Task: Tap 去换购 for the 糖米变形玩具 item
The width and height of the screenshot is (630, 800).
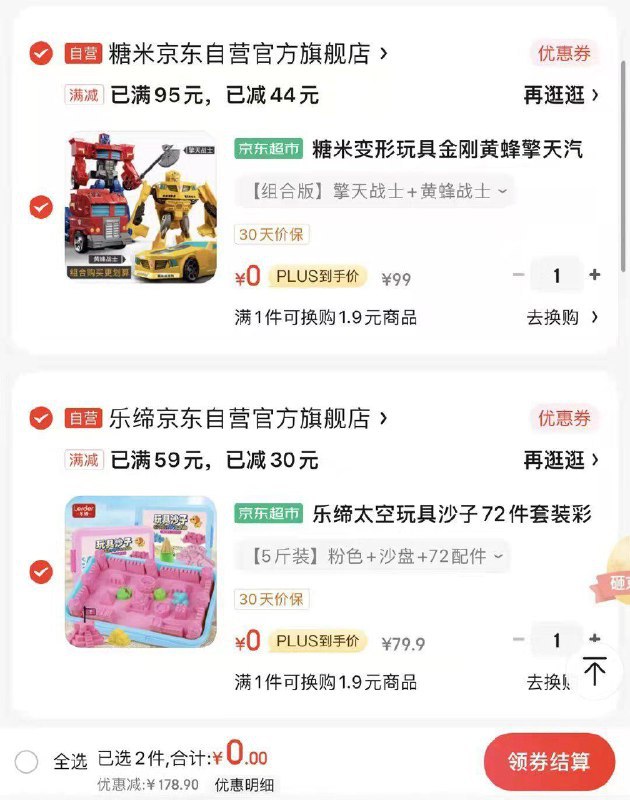Action: [562, 317]
